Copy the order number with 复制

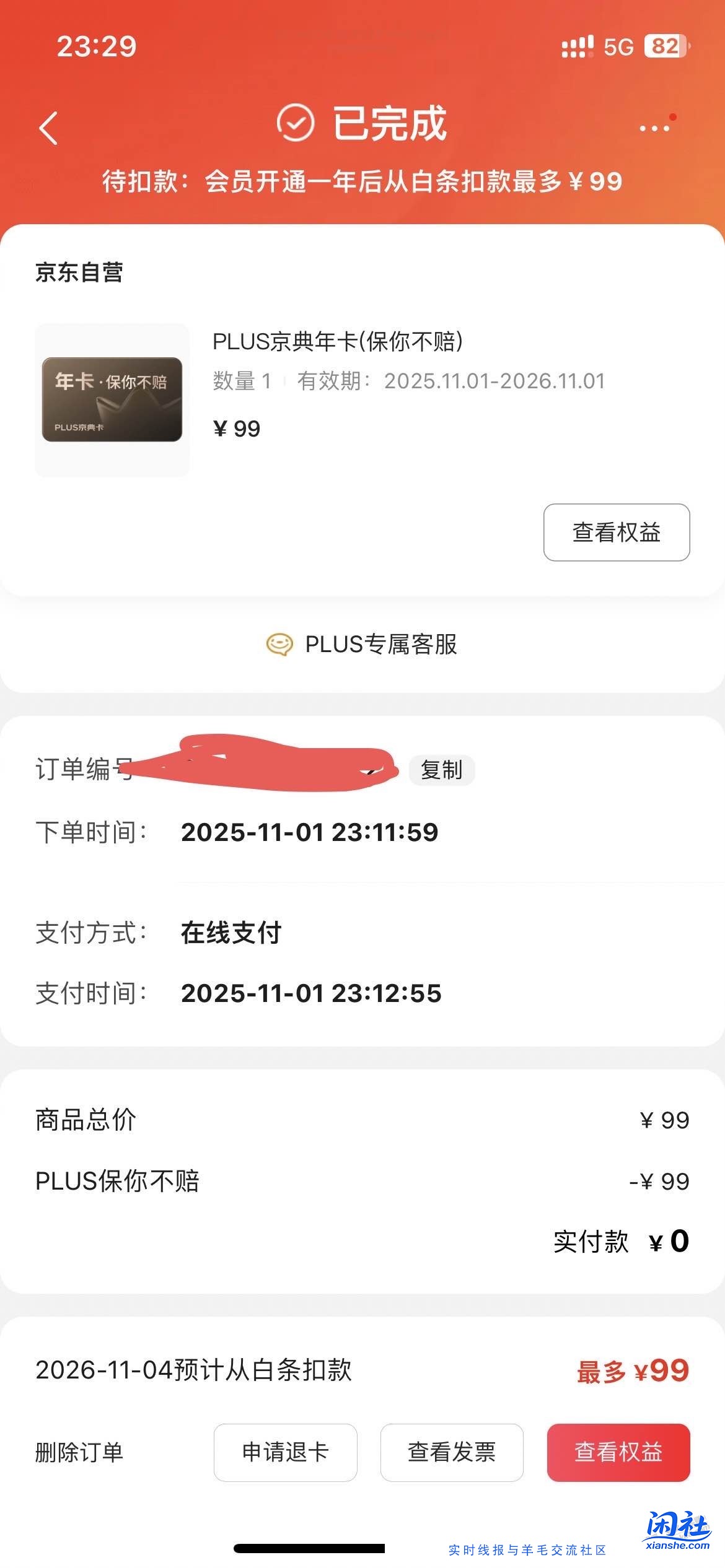441,771
